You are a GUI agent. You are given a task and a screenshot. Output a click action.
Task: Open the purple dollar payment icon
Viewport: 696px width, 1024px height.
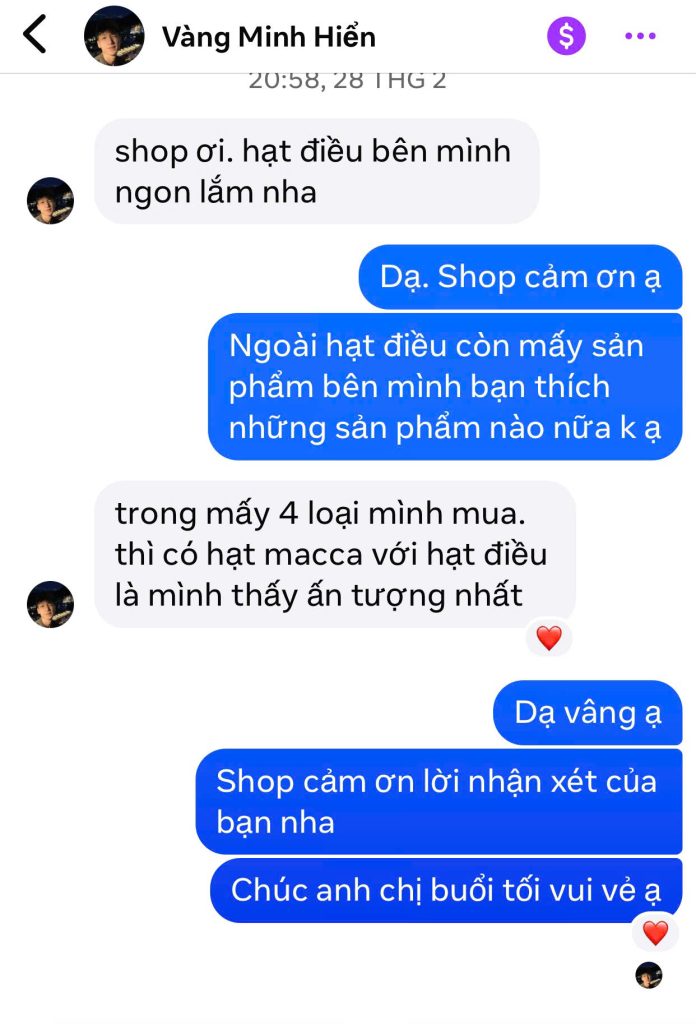[x=566, y=37]
